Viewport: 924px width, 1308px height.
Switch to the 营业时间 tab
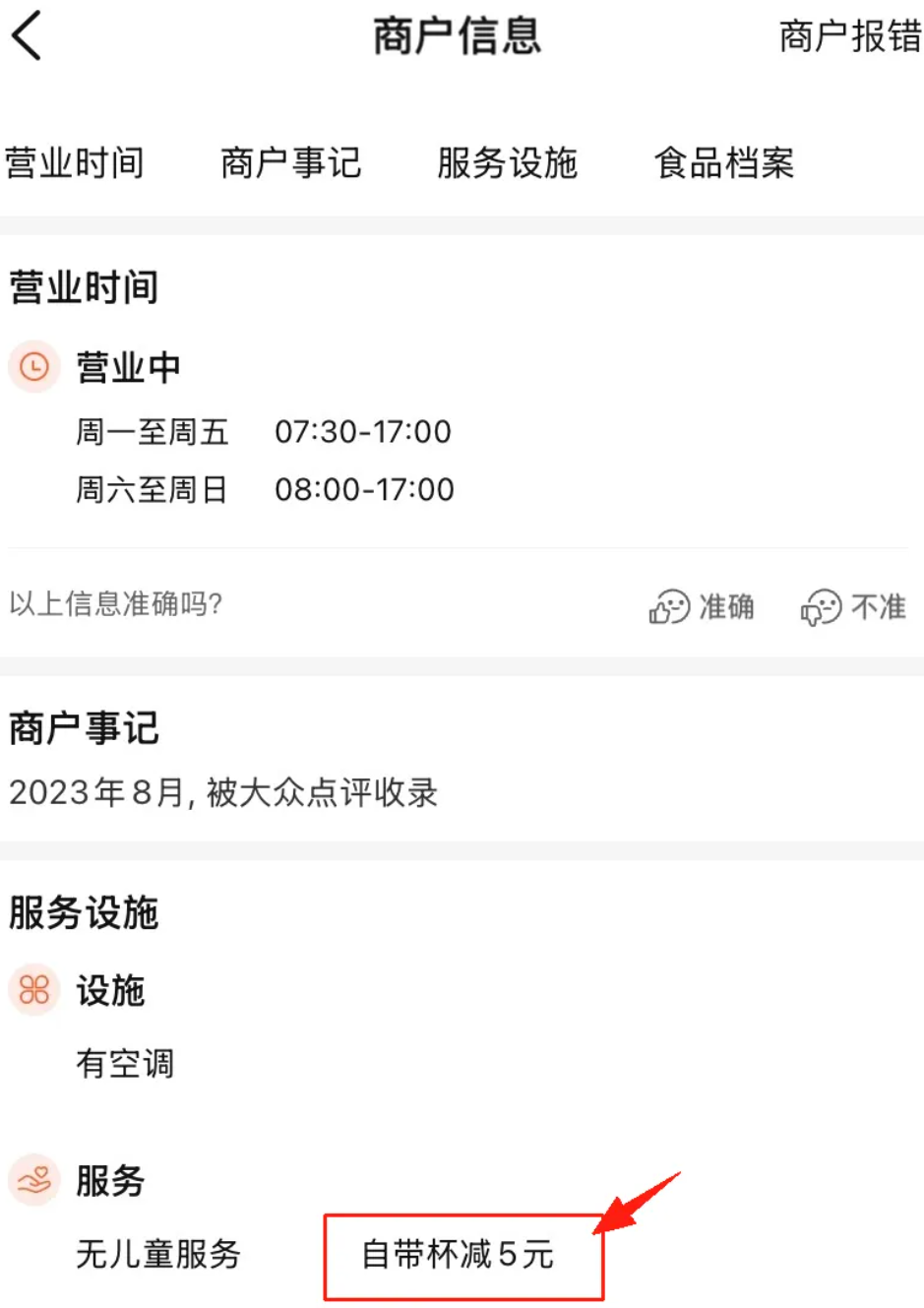(75, 162)
